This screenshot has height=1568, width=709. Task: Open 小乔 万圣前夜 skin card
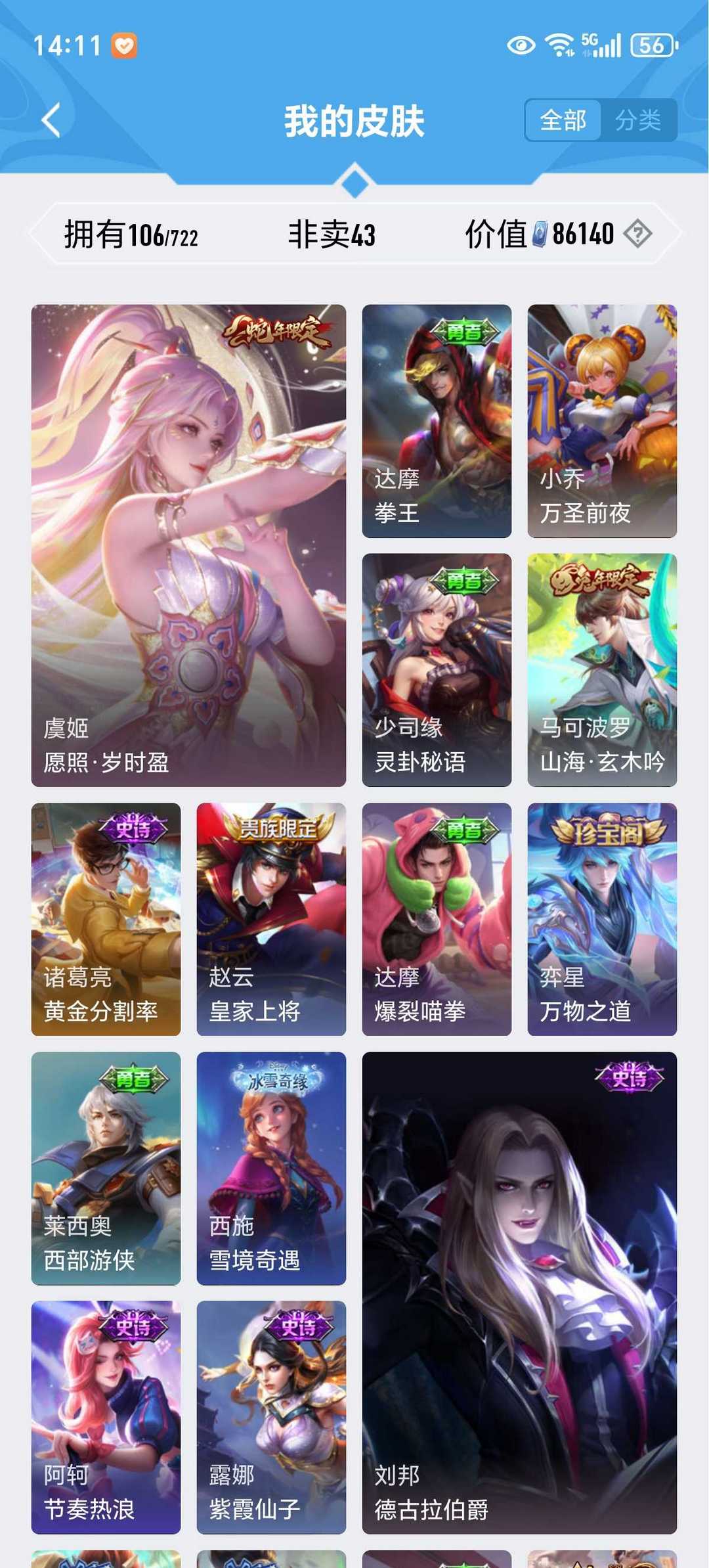[x=602, y=421]
